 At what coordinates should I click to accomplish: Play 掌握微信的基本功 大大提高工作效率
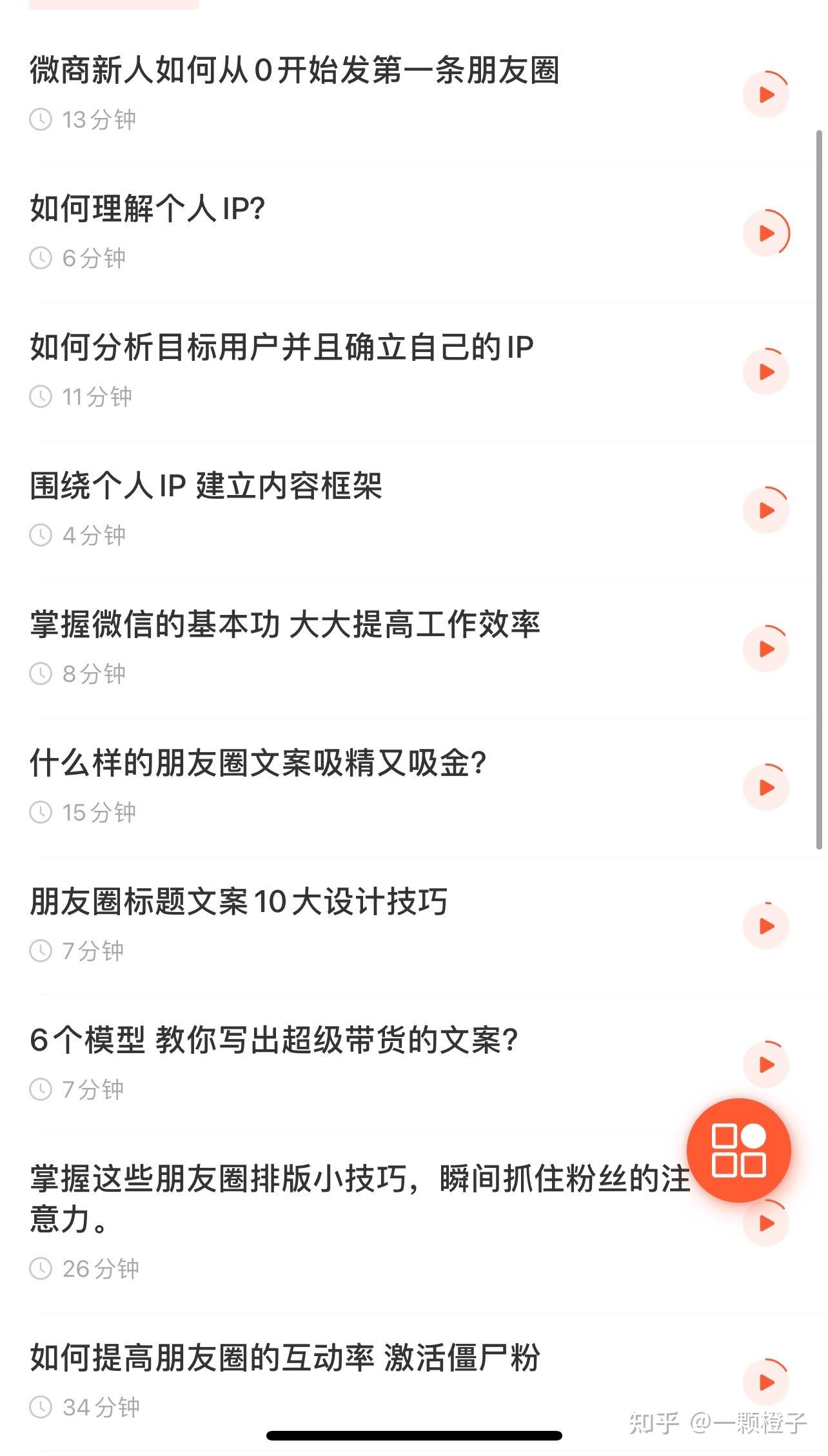click(766, 649)
